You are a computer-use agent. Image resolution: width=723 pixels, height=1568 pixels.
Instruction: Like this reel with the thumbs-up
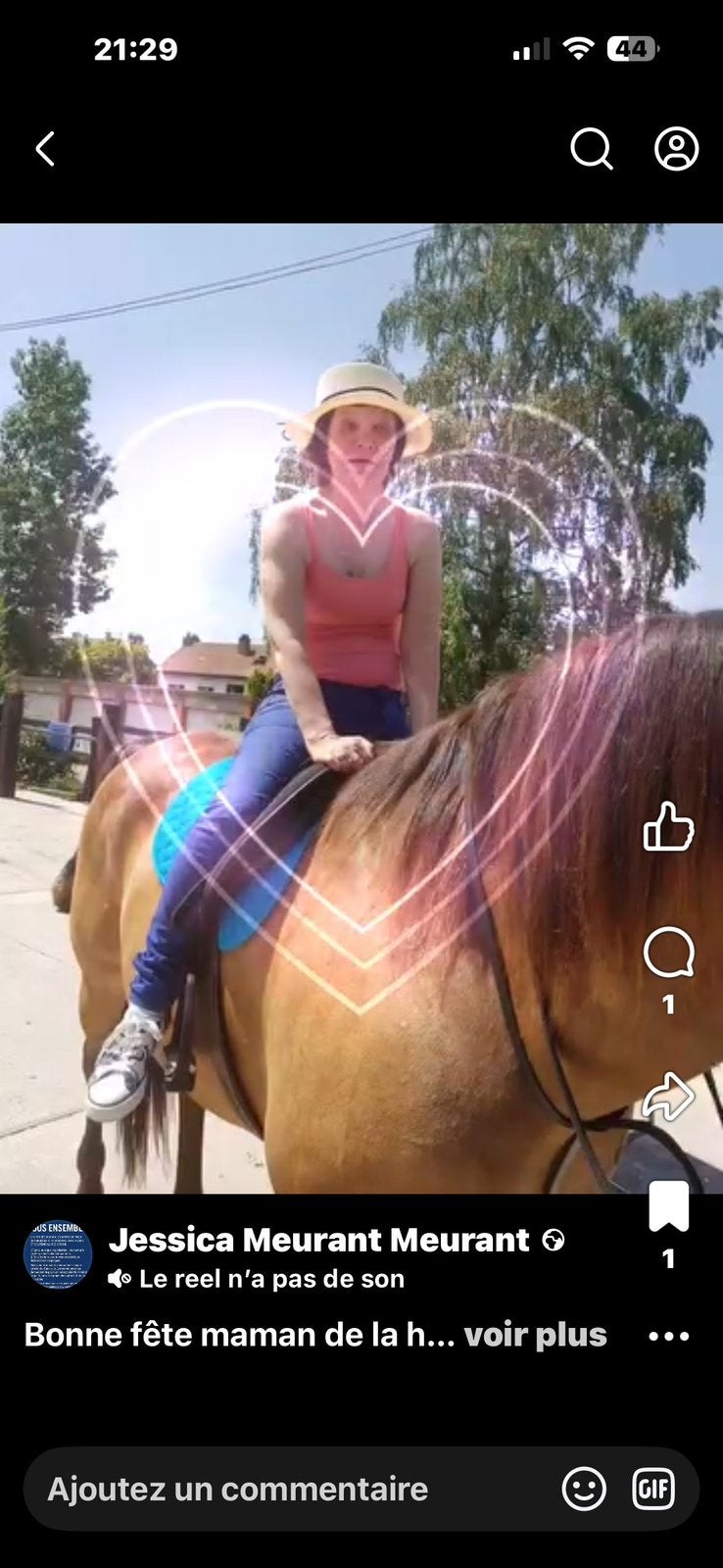click(x=668, y=826)
